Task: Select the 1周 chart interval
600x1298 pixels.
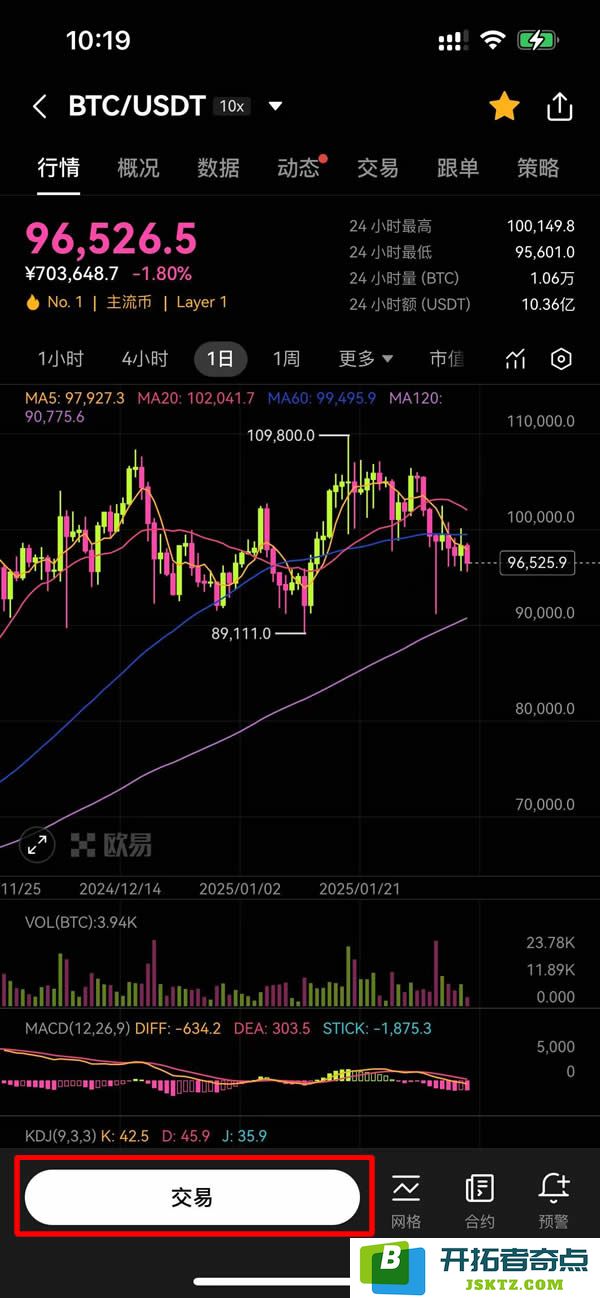Action: (x=286, y=359)
